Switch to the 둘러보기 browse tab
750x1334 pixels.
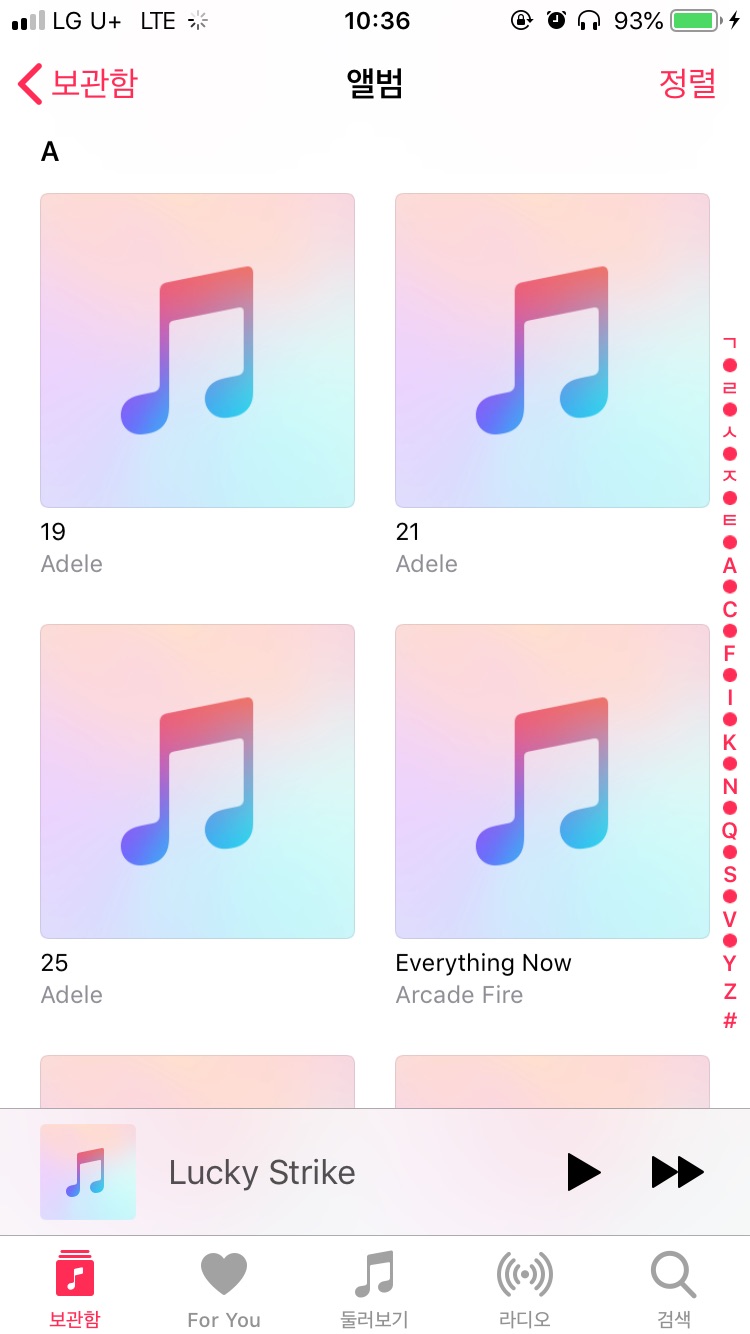pyautogui.click(x=375, y=1288)
